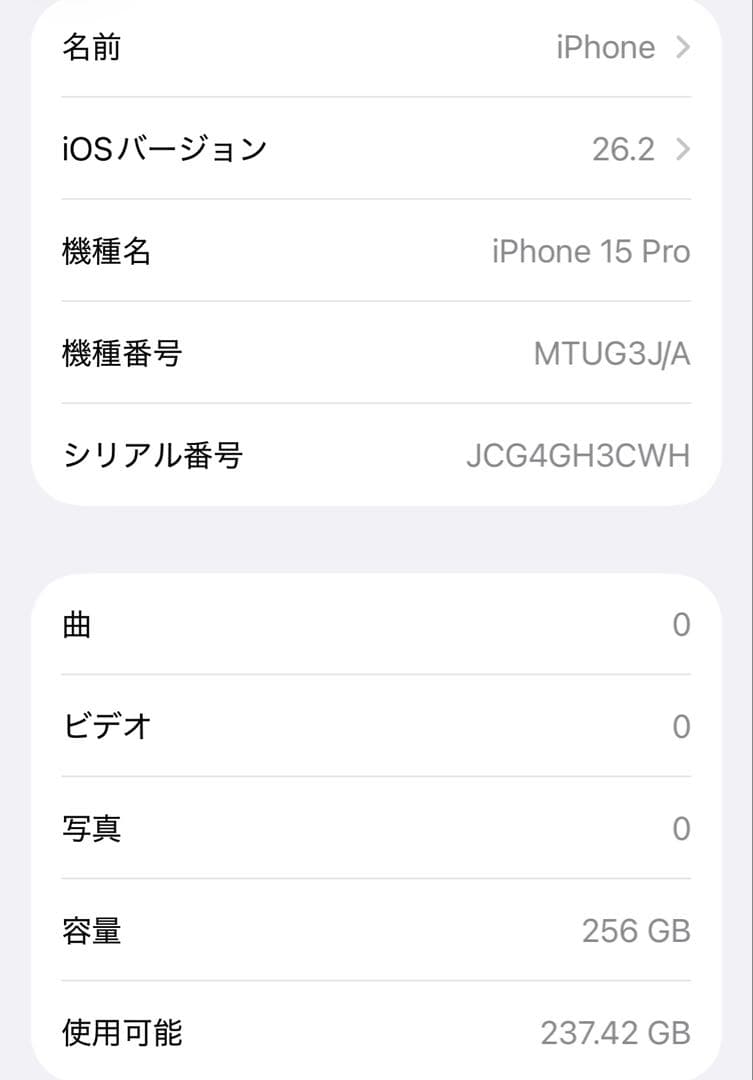Open the 名前 (Name) row
This screenshot has height=1080, width=753.
click(x=376, y=46)
